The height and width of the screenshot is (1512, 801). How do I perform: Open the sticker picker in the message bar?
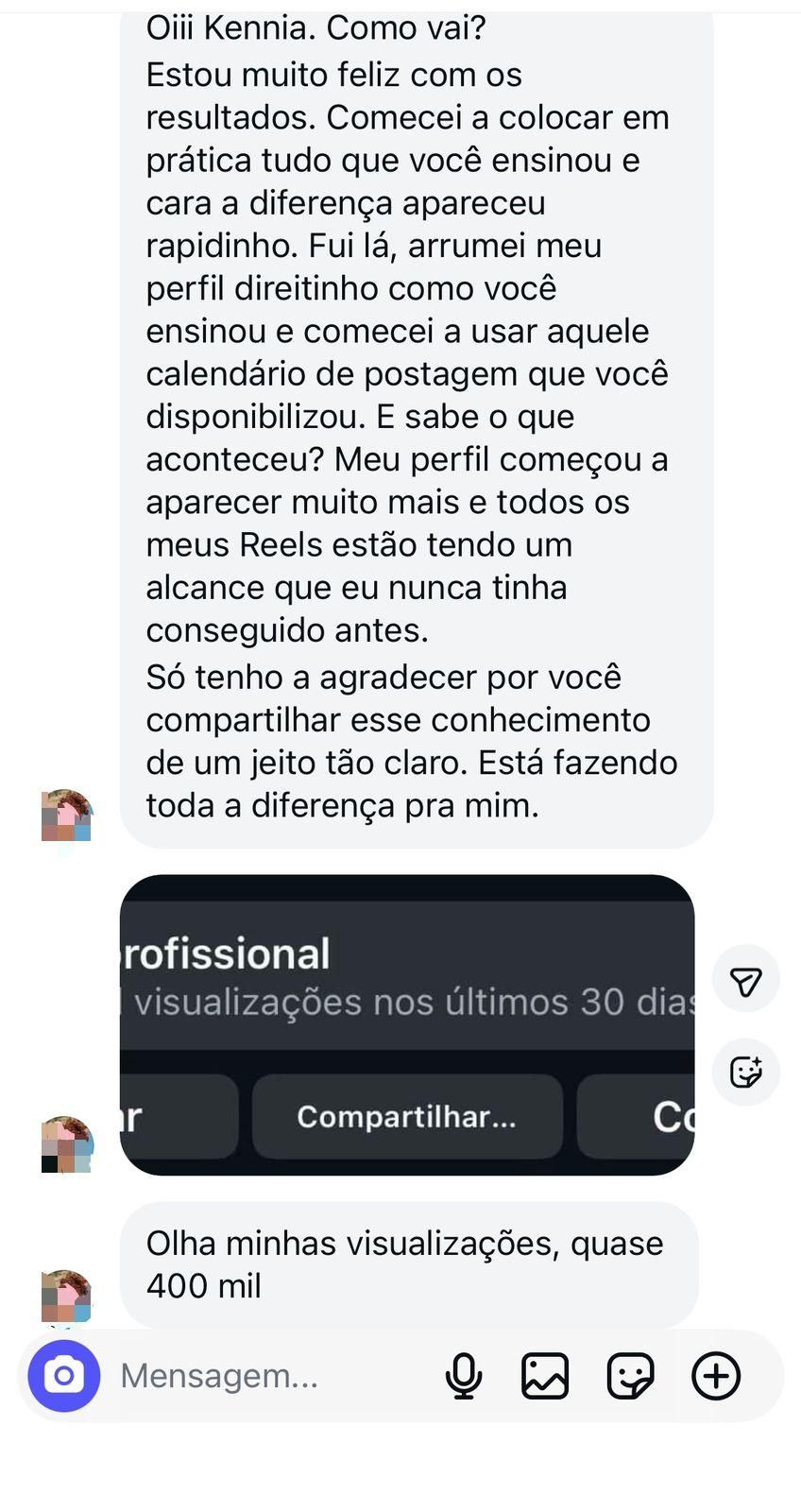(630, 1376)
